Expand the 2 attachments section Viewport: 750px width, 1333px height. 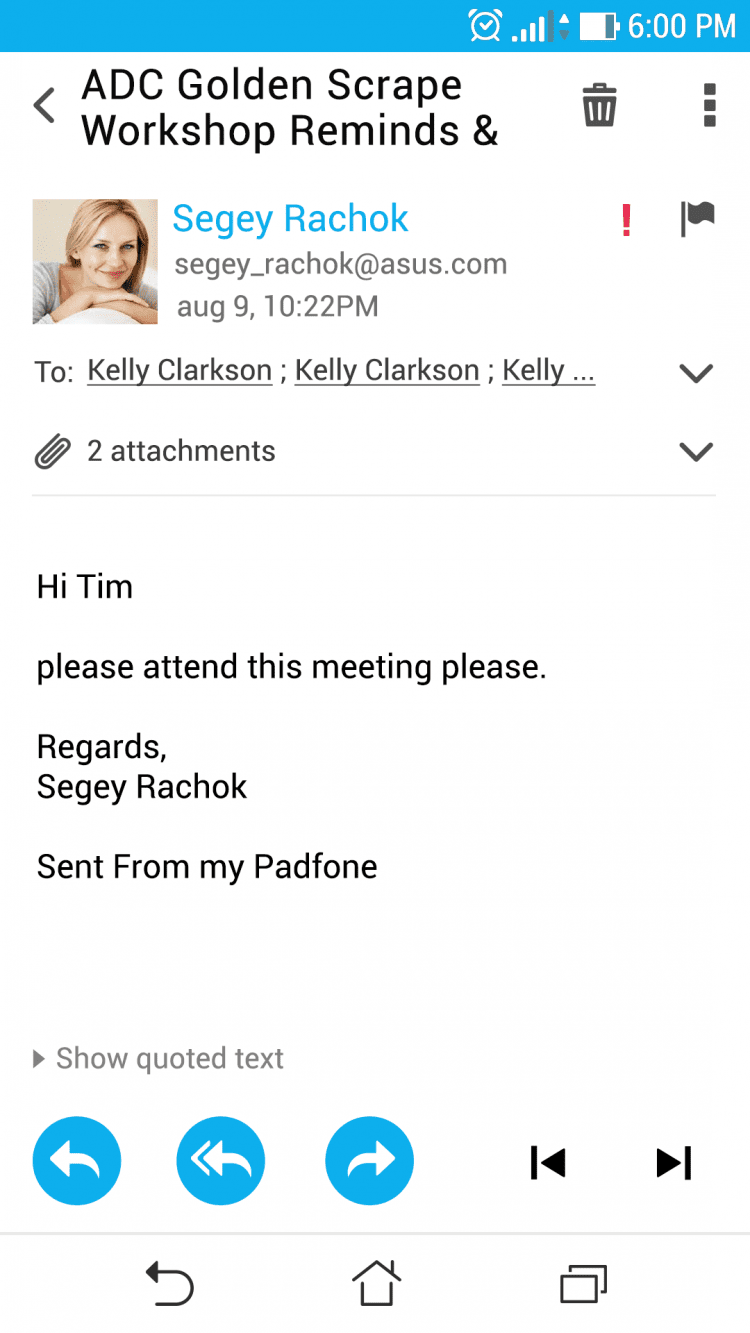[695, 451]
